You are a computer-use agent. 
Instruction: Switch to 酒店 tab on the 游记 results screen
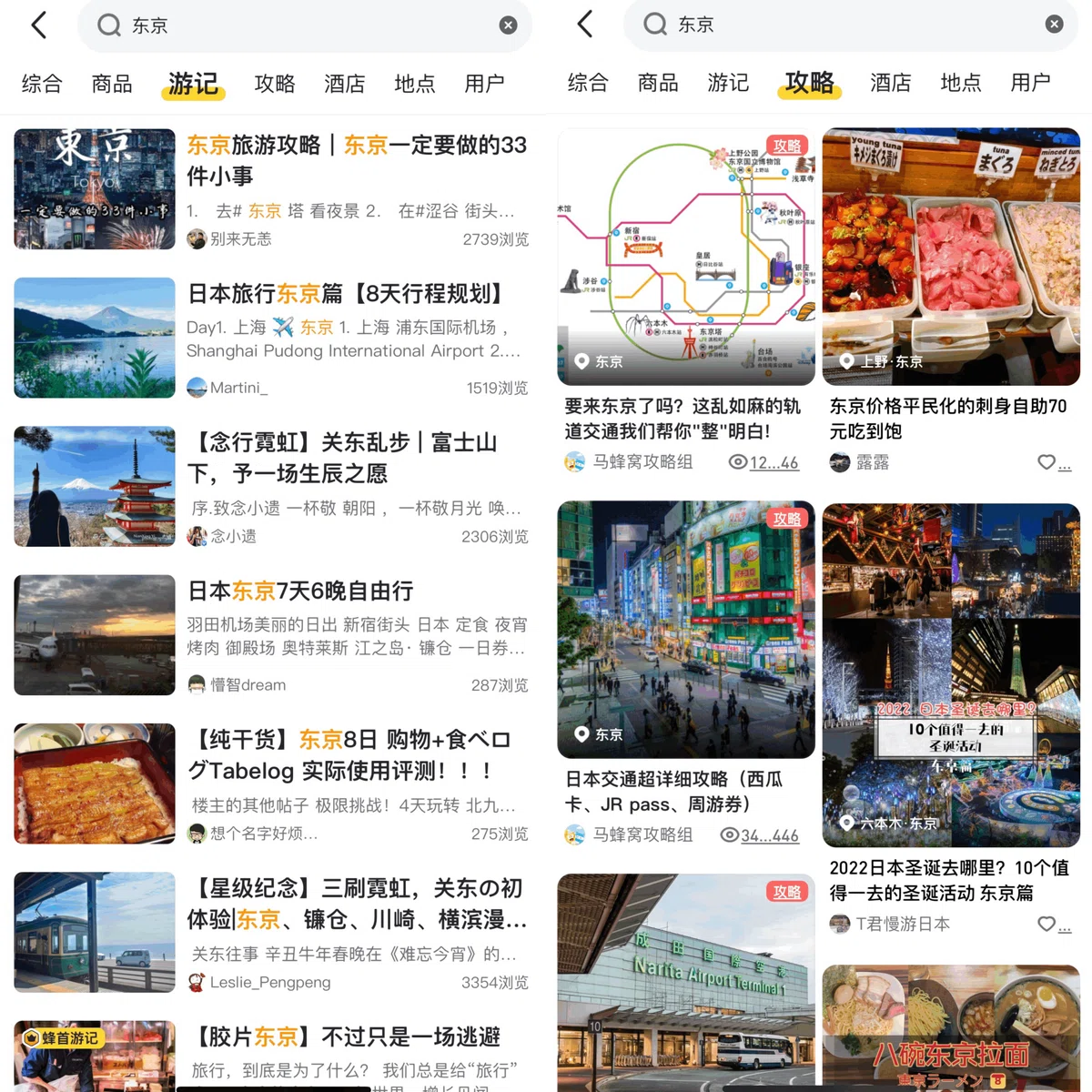pyautogui.click(x=345, y=84)
